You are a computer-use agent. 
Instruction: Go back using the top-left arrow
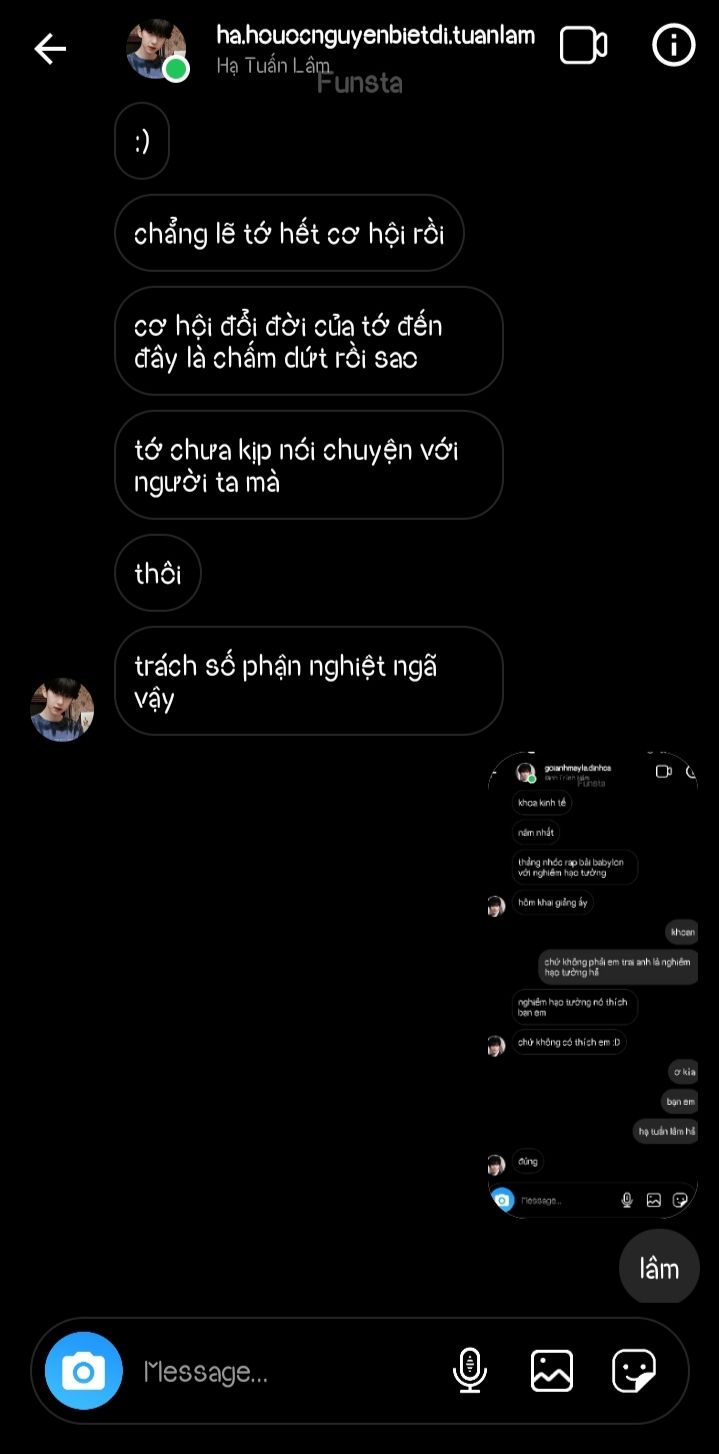coord(50,48)
